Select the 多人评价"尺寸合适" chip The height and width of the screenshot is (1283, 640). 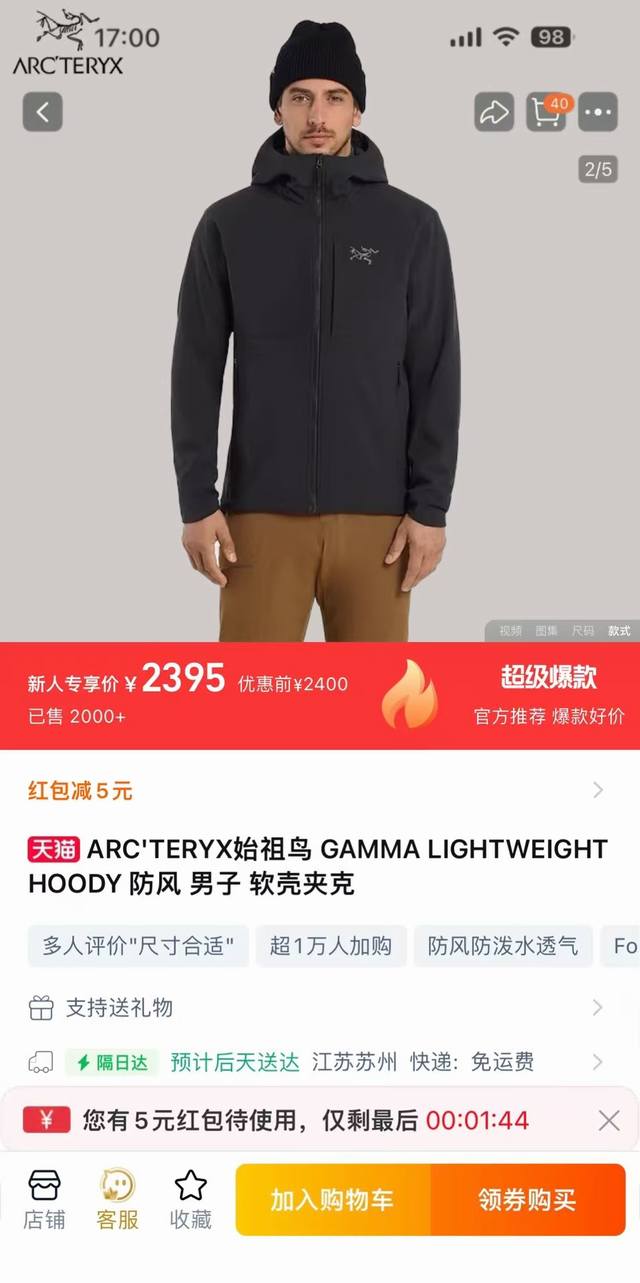click(138, 946)
